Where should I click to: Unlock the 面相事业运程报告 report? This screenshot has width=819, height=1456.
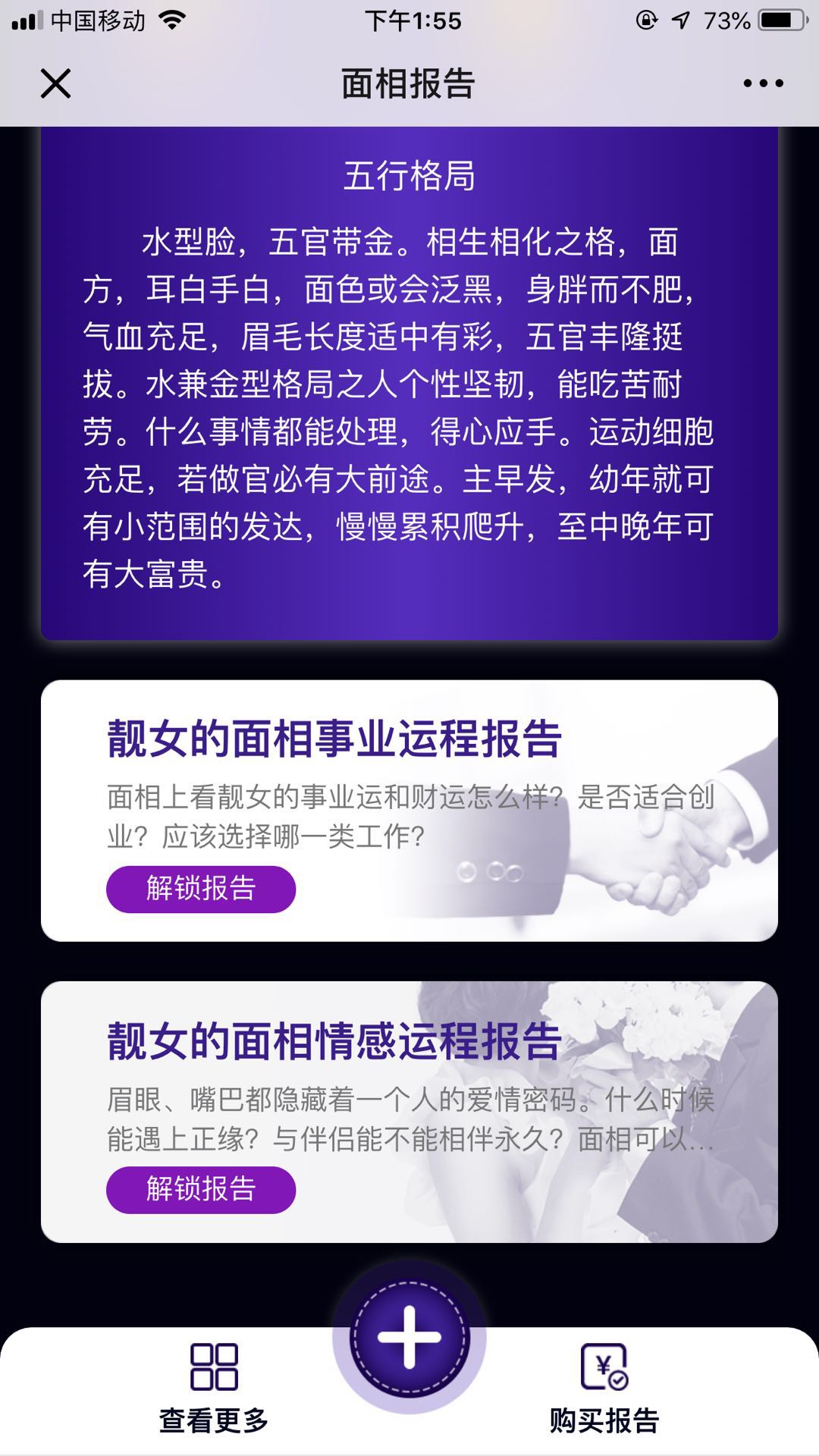(200, 889)
